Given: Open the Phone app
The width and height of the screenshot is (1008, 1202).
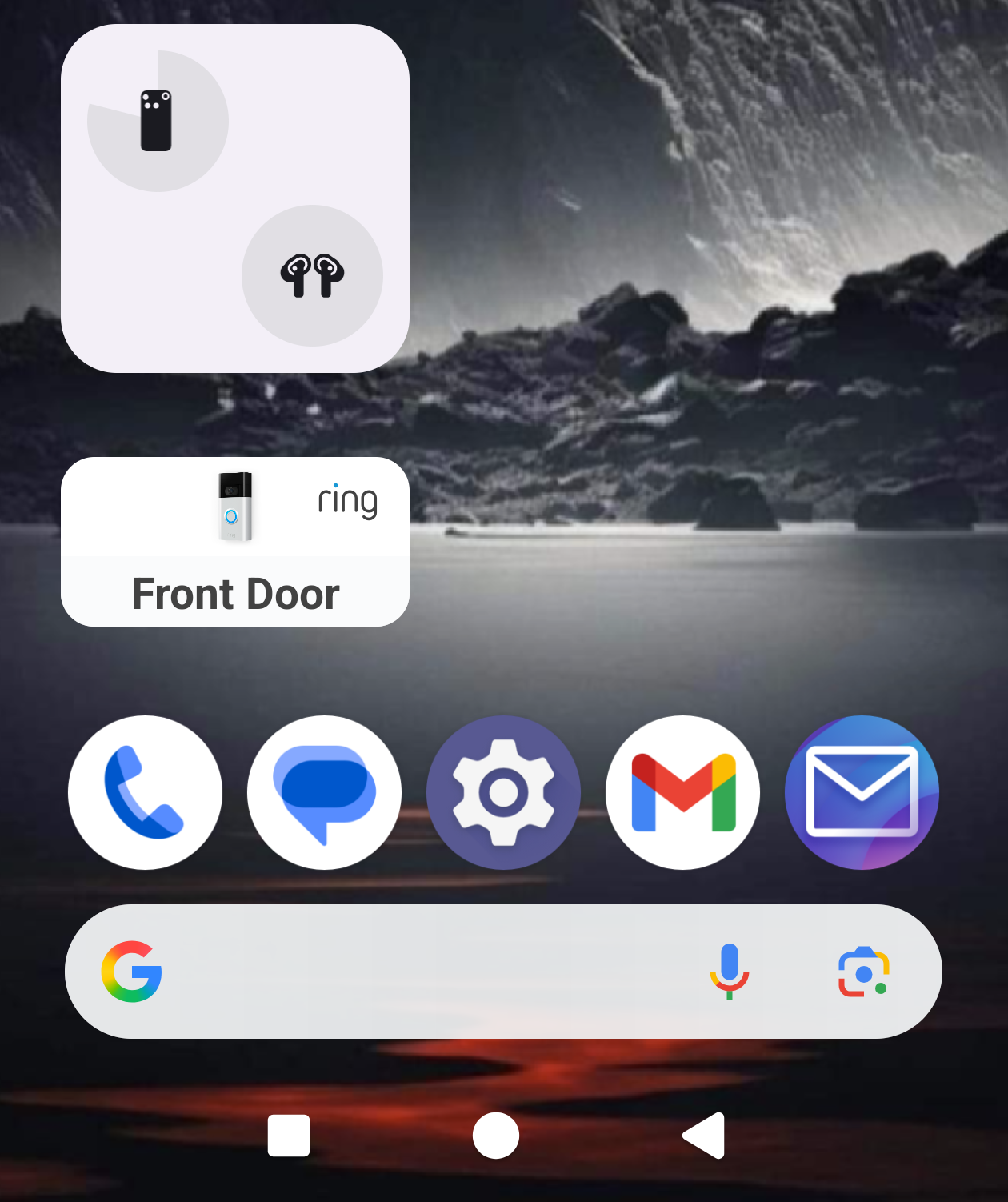Looking at the screenshot, I should tap(145, 792).
